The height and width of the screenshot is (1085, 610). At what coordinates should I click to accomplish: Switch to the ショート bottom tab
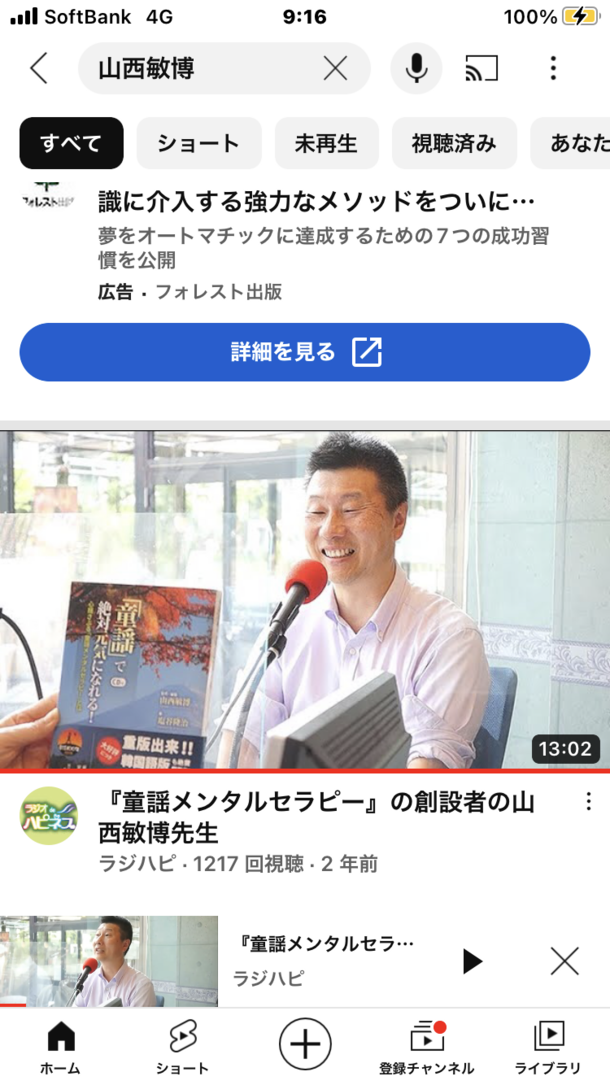[182, 1047]
